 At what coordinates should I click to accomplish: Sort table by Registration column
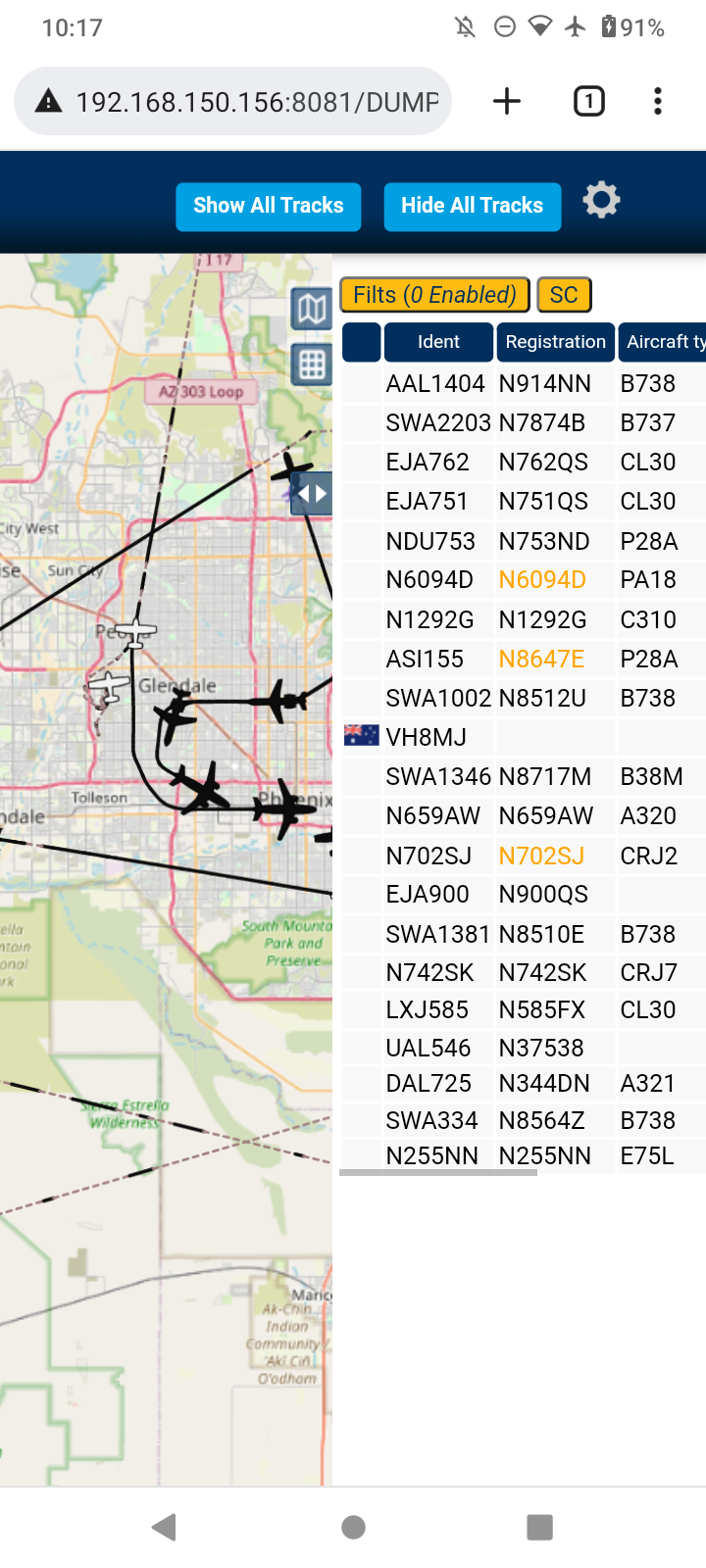(555, 342)
